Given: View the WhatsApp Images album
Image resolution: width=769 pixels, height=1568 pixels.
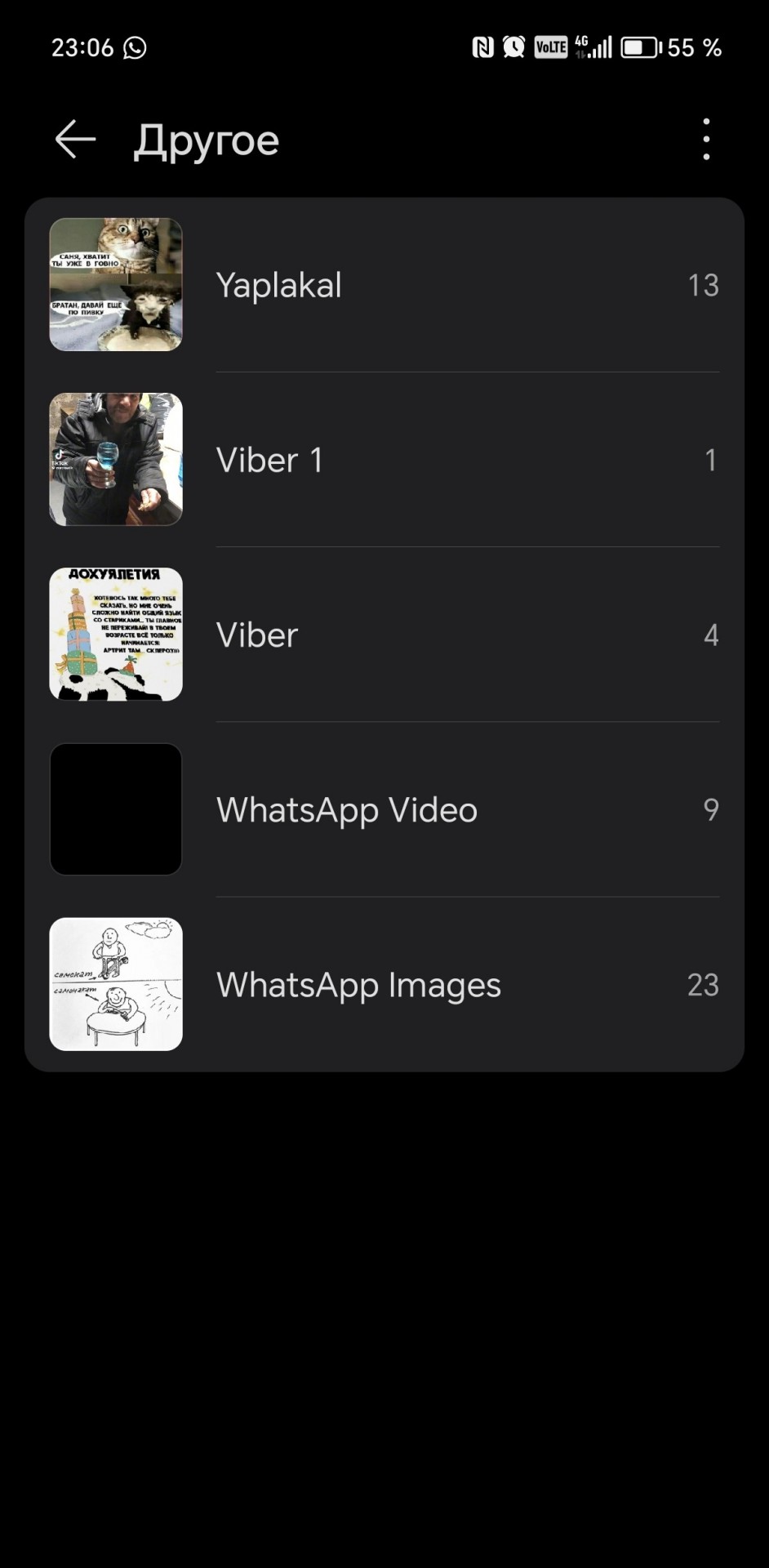Looking at the screenshot, I should click(384, 984).
